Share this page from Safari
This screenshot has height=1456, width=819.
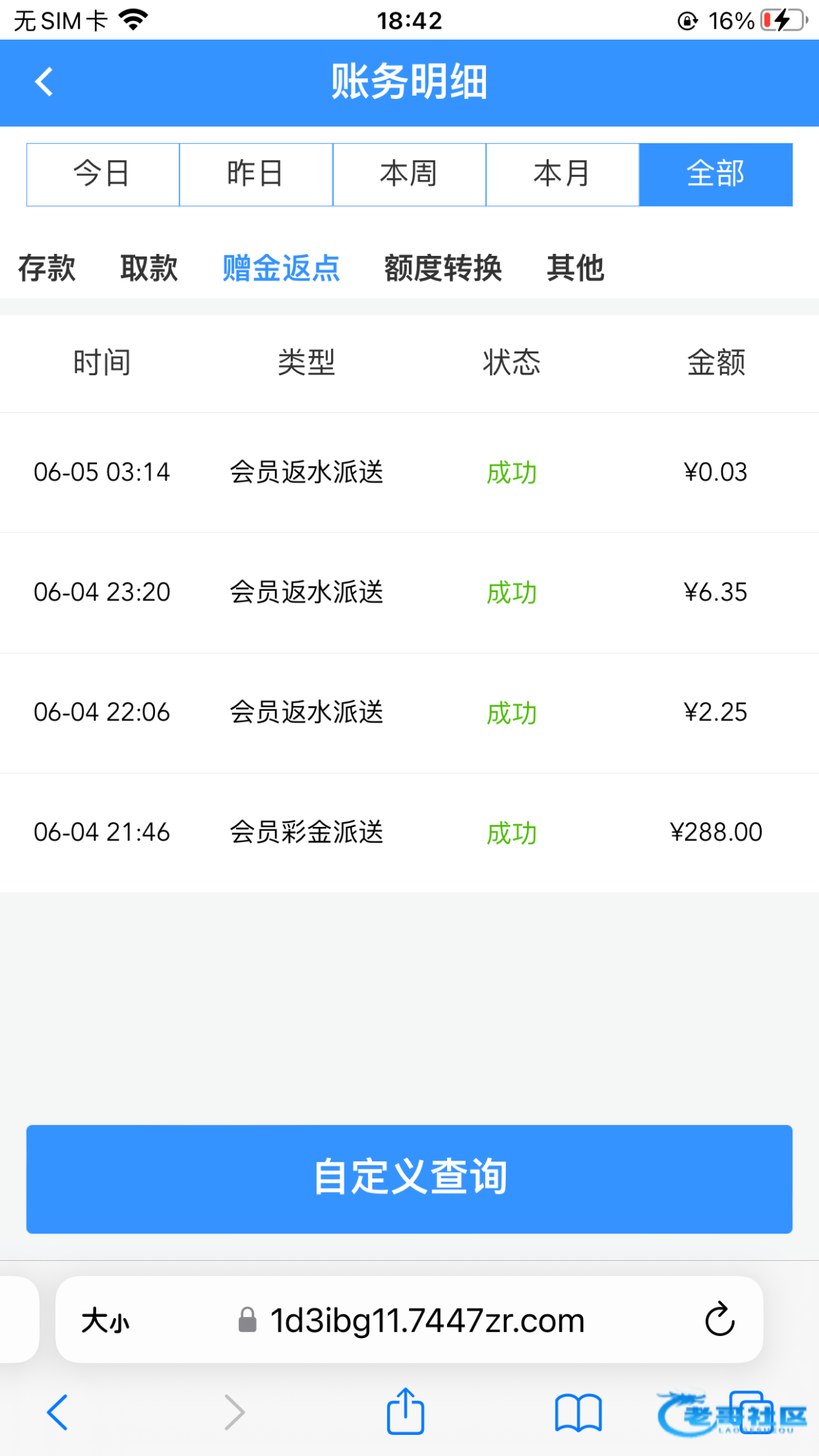click(405, 1412)
